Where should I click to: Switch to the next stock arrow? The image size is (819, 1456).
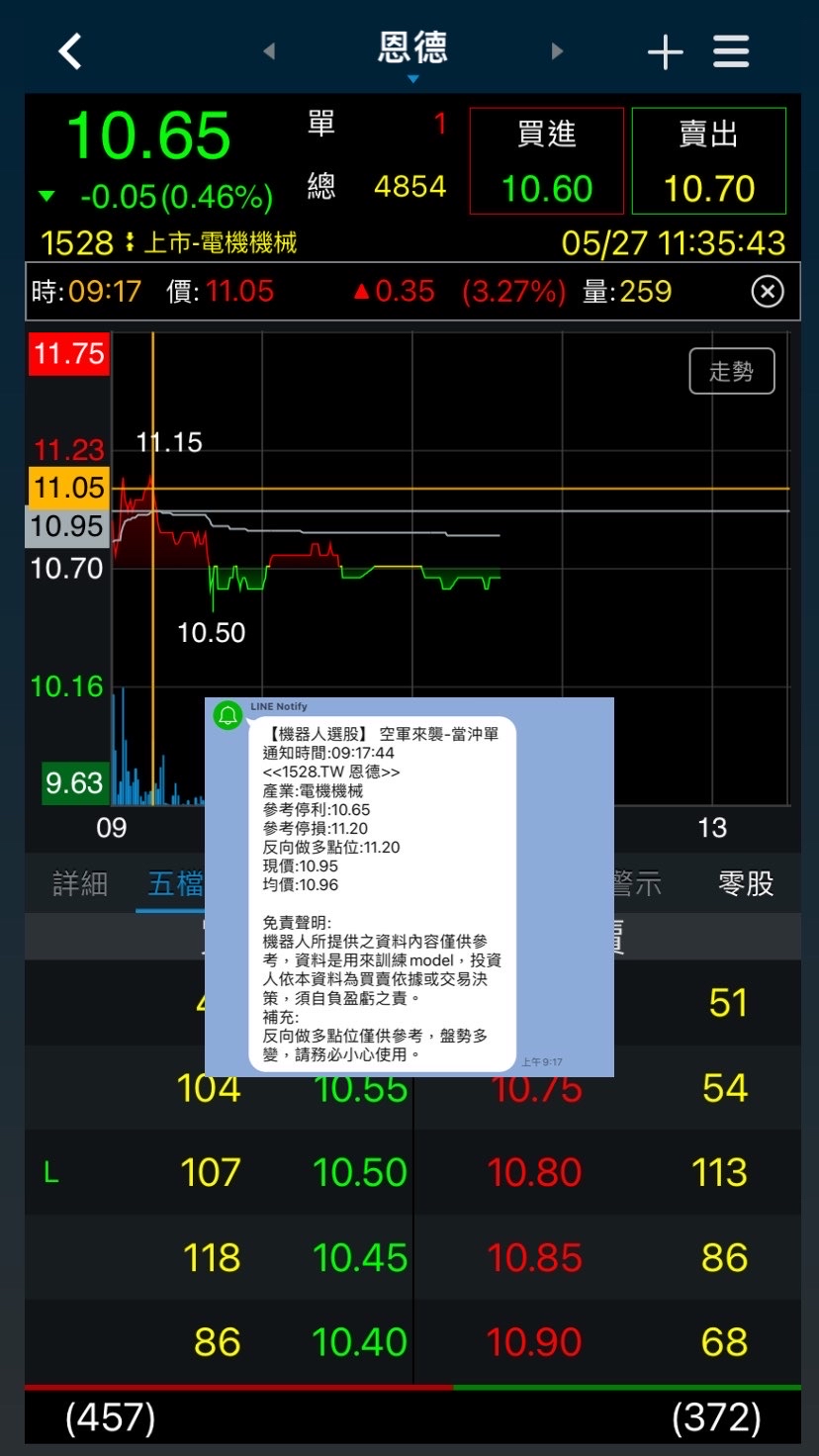pyautogui.click(x=557, y=51)
